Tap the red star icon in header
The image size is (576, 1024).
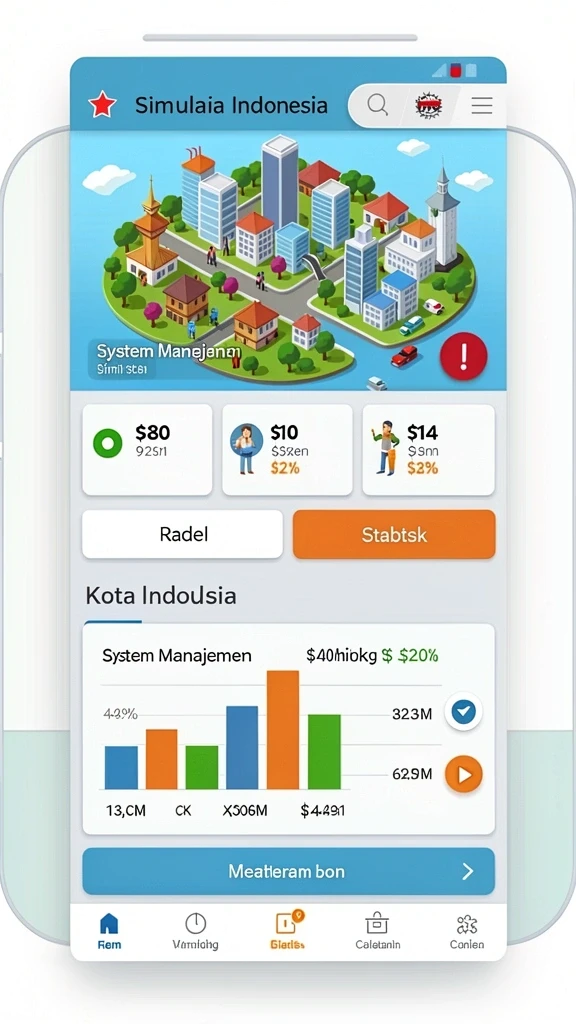coord(103,104)
